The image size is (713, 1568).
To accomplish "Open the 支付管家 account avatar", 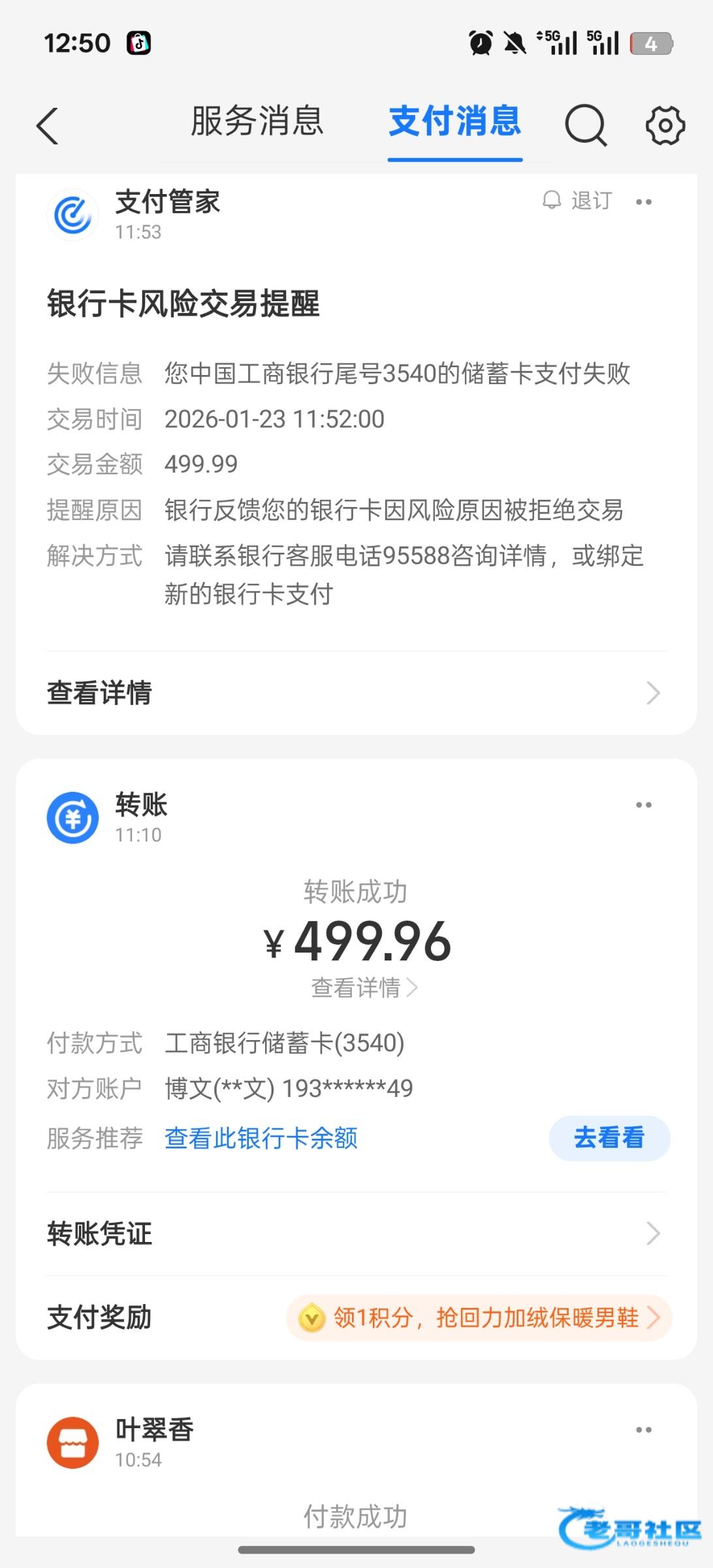I will coord(72,215).
